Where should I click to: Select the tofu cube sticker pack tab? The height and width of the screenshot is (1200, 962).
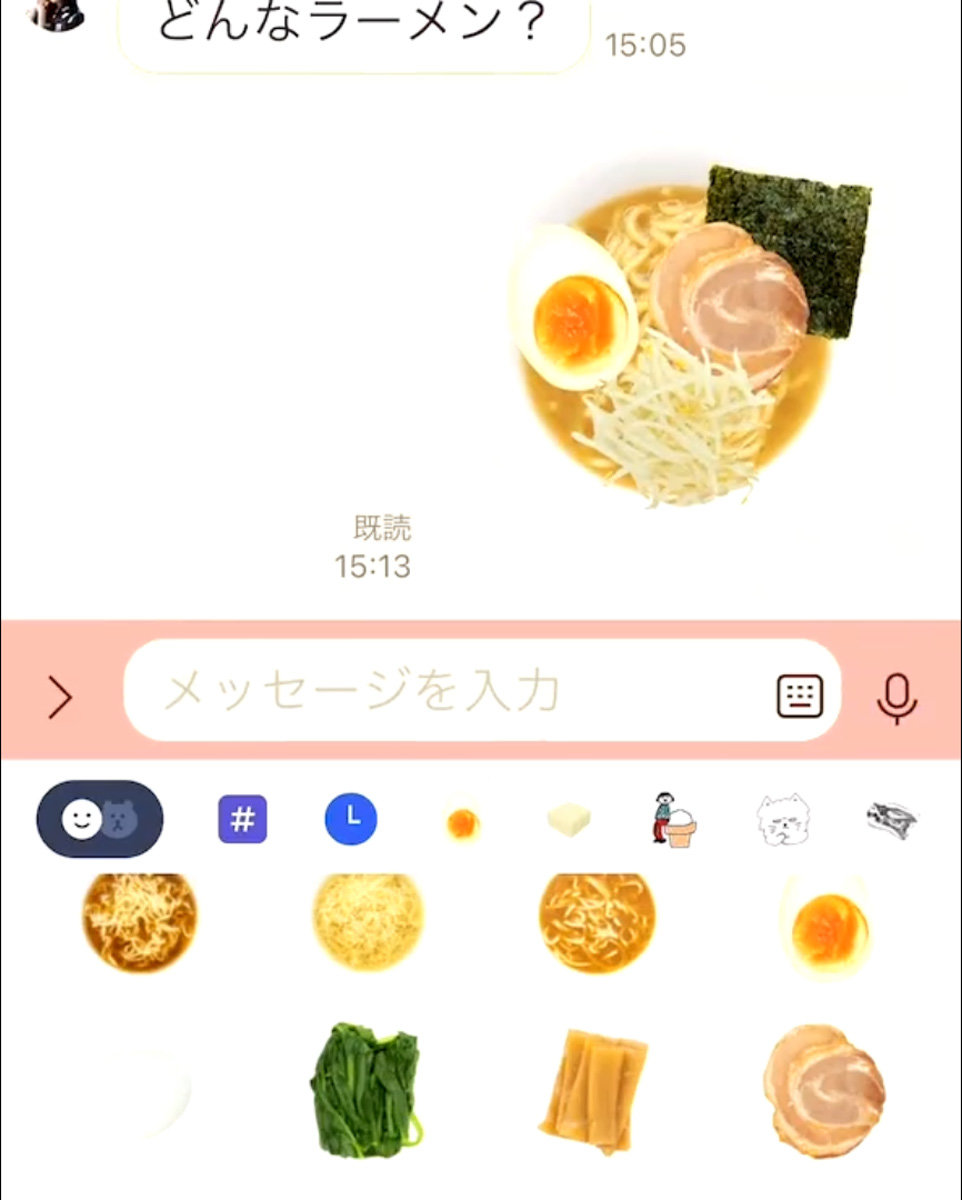click(x=569, y=820)
